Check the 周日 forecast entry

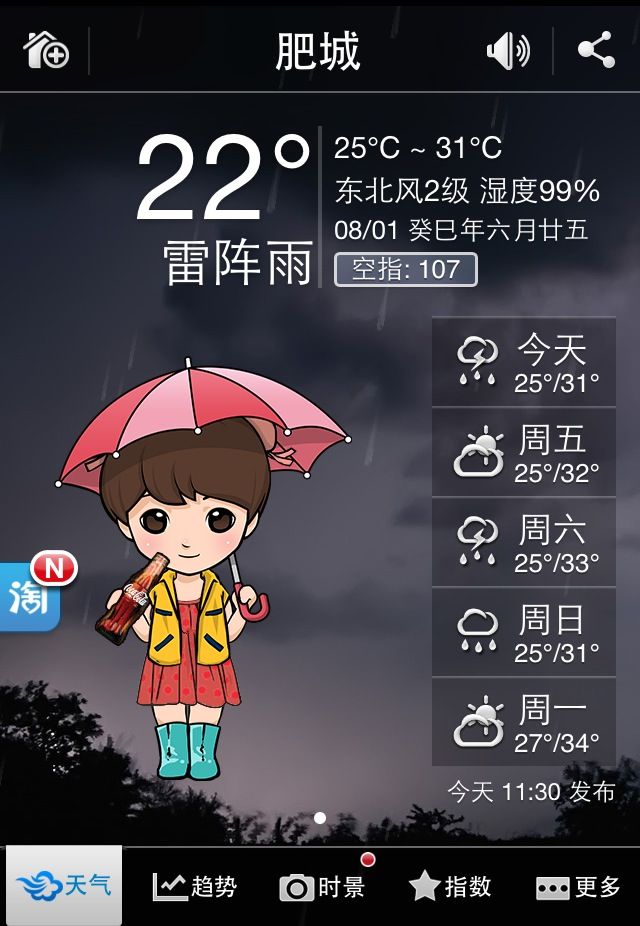[x=524, y=633]
